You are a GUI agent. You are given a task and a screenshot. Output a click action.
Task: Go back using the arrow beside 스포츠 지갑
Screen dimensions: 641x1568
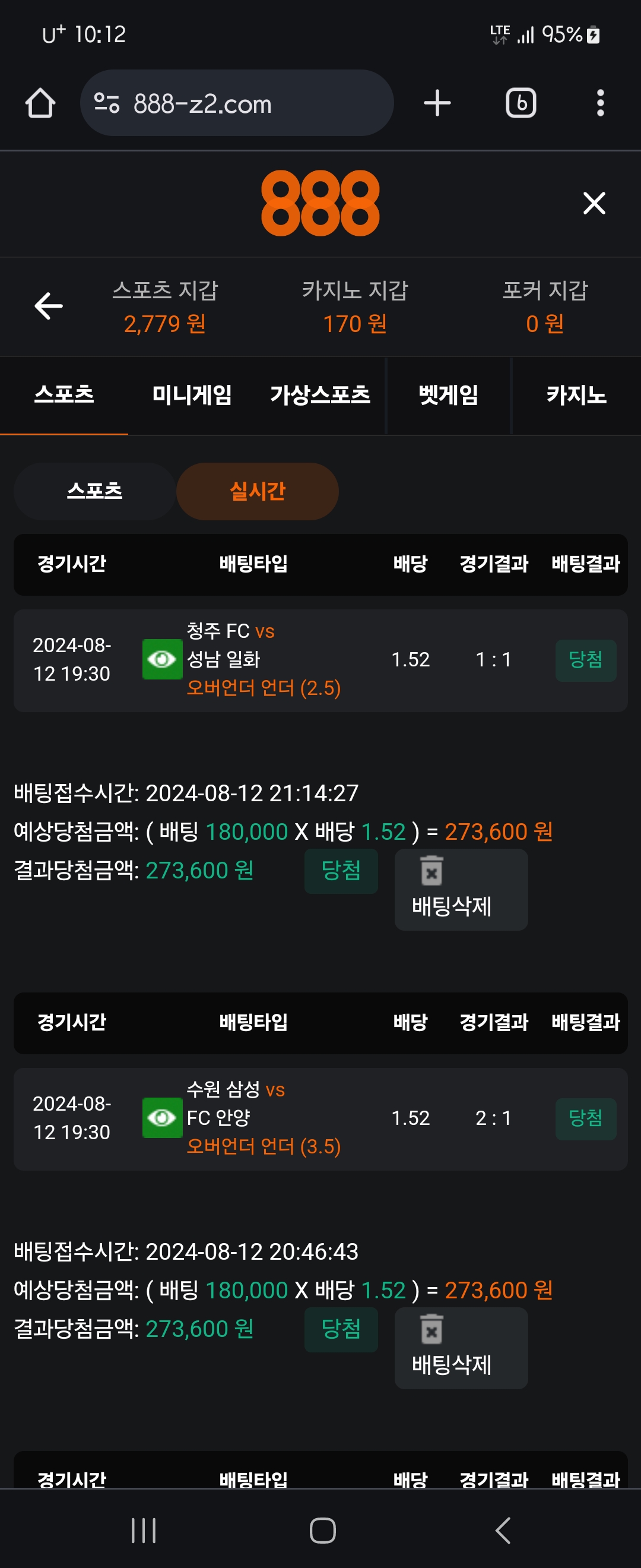point(49,305)
